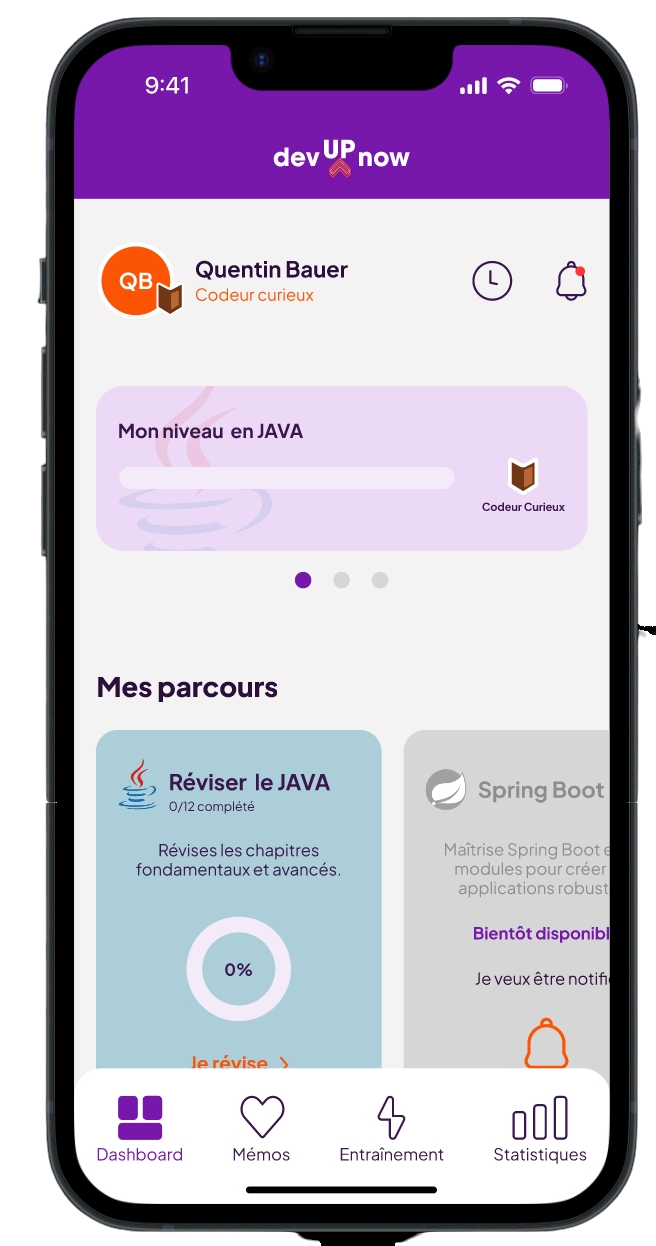Open the history clock icon
Viewport: 656px width, 1246px height.
click(x=492, y=282)
